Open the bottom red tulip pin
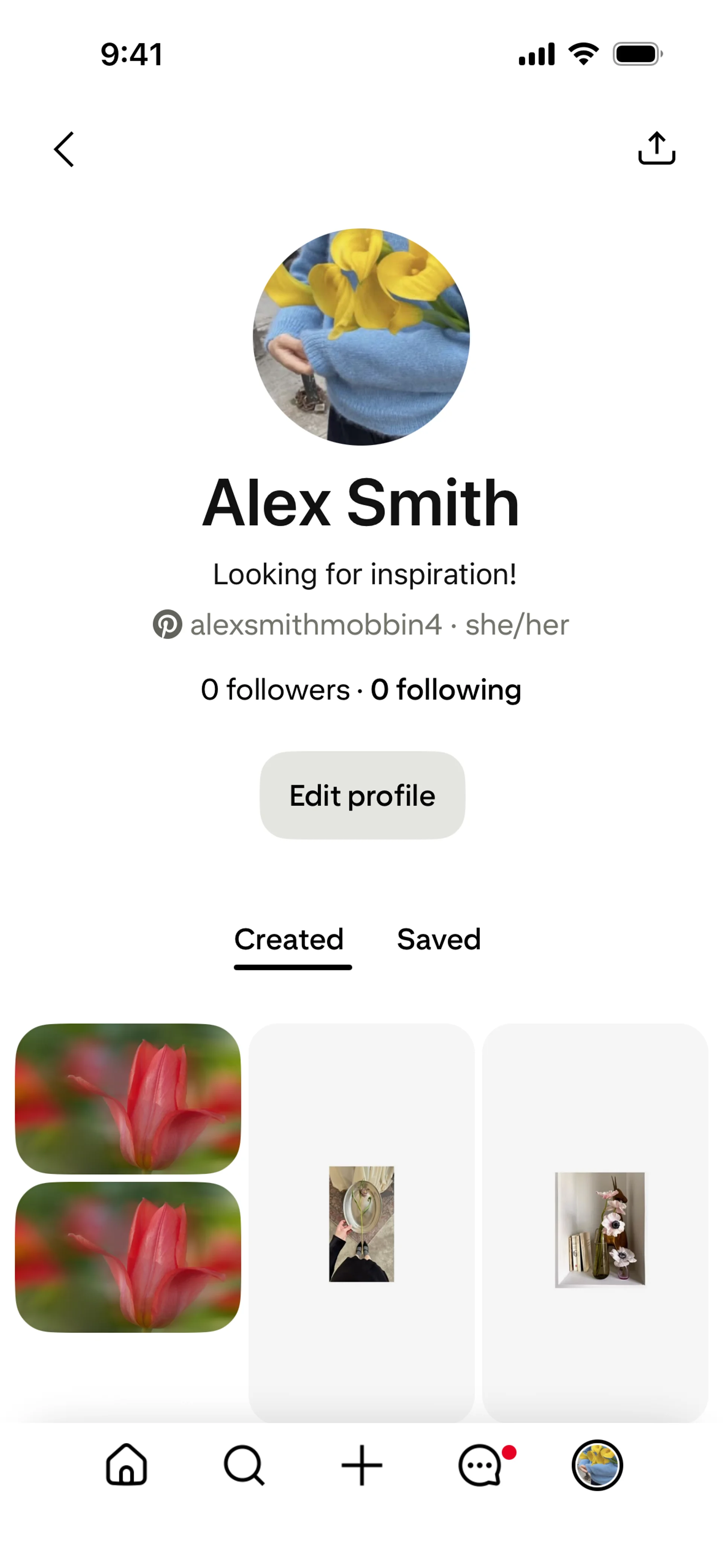The width and height of the screenshot is (723, 1568). tap(128, 1257)
